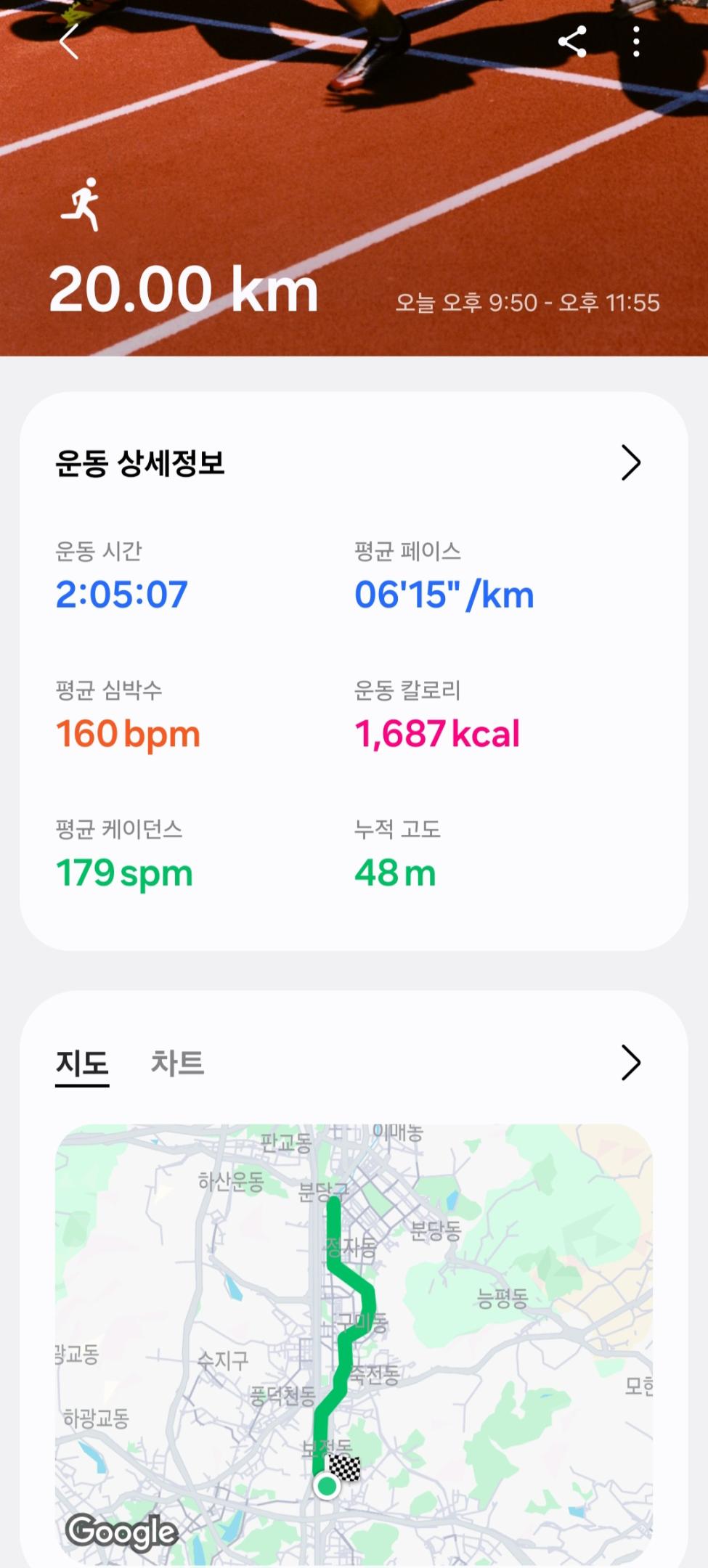Expand 운동 상세정보 details with the chevron
The image size is (708, 1568).
click(630, 463)
